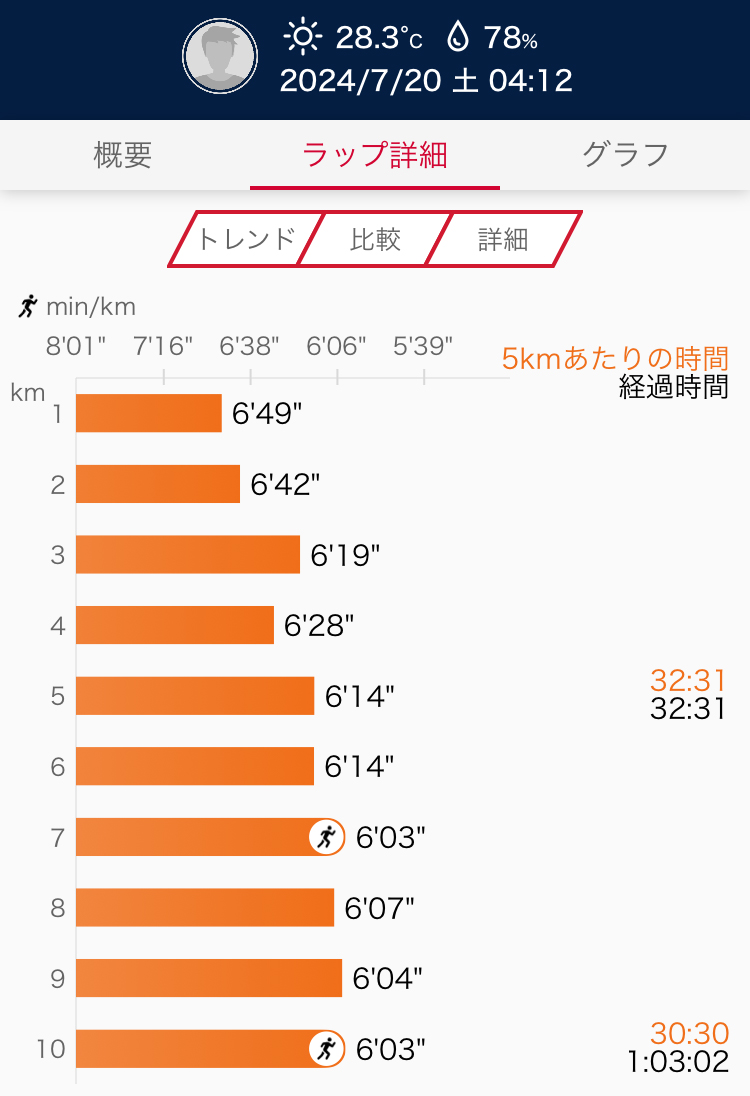Select the トレンド segment
The image size is (750, 1096).
pos(246,239)
